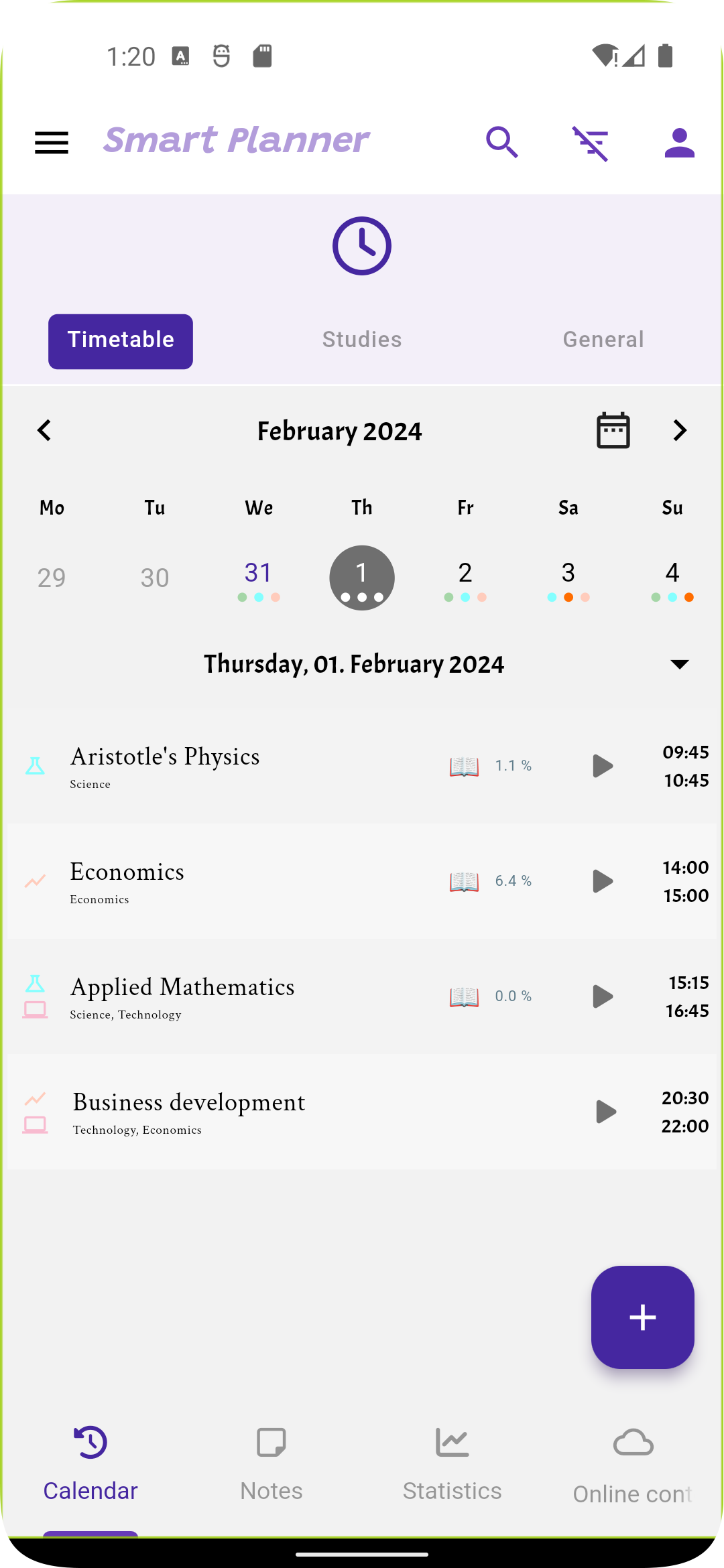Tap the filter-off icon in app bar
This screenshot has width=724, height=1568.
point(591,143)
